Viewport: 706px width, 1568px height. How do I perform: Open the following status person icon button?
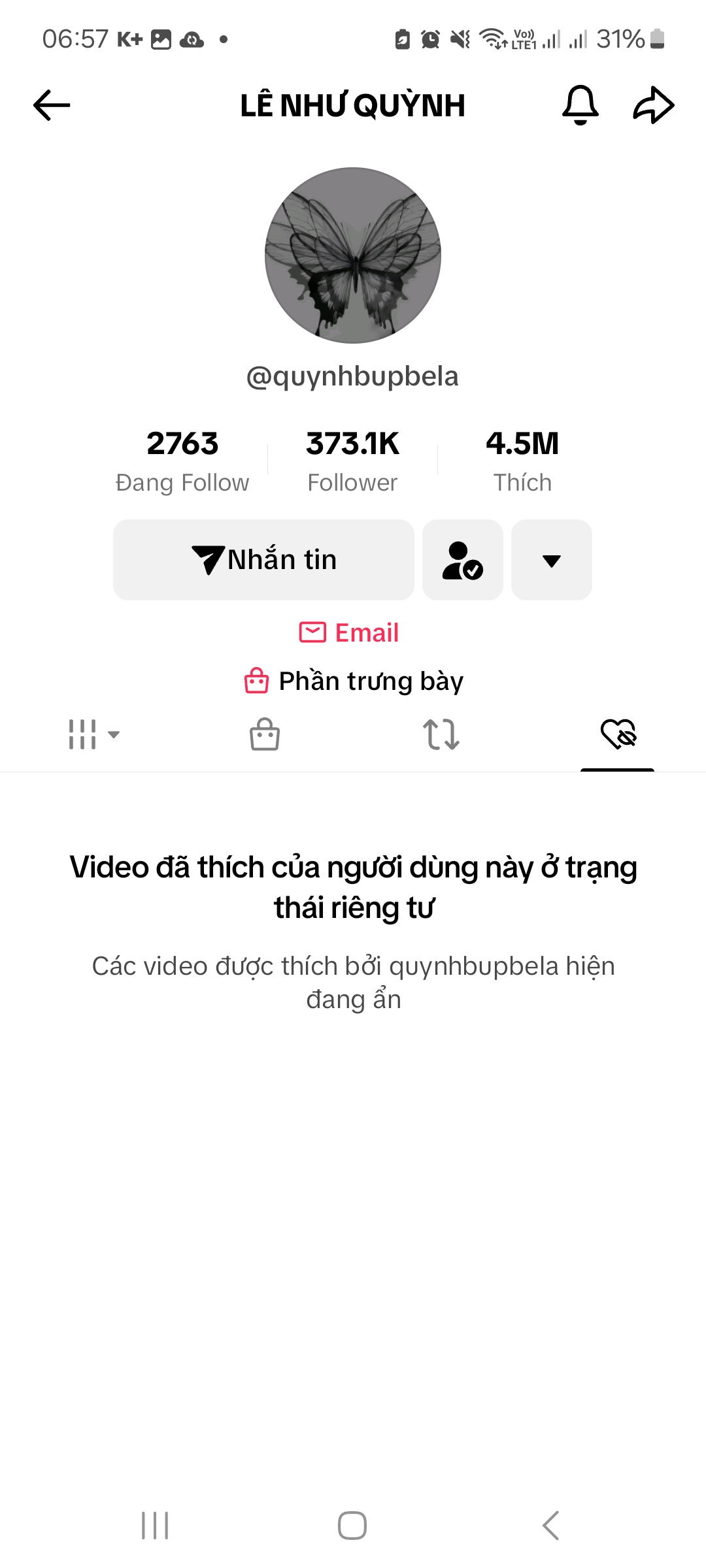point(462,560)
